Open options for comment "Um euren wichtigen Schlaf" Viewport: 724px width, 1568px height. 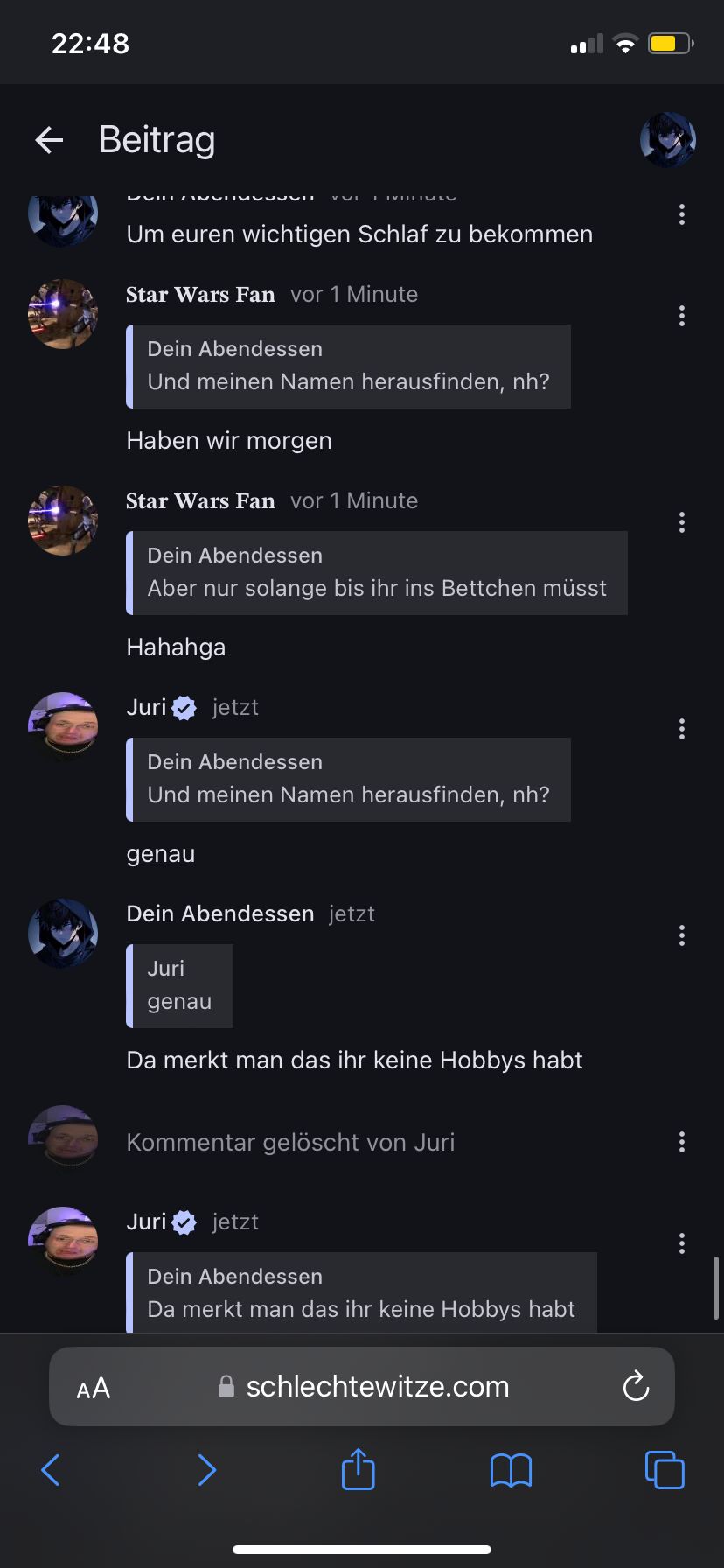coord(681,215)
